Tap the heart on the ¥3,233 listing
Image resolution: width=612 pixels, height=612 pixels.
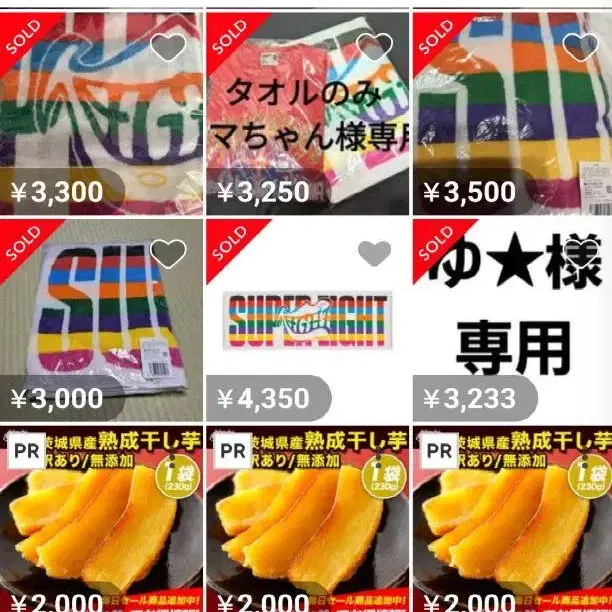580,254
